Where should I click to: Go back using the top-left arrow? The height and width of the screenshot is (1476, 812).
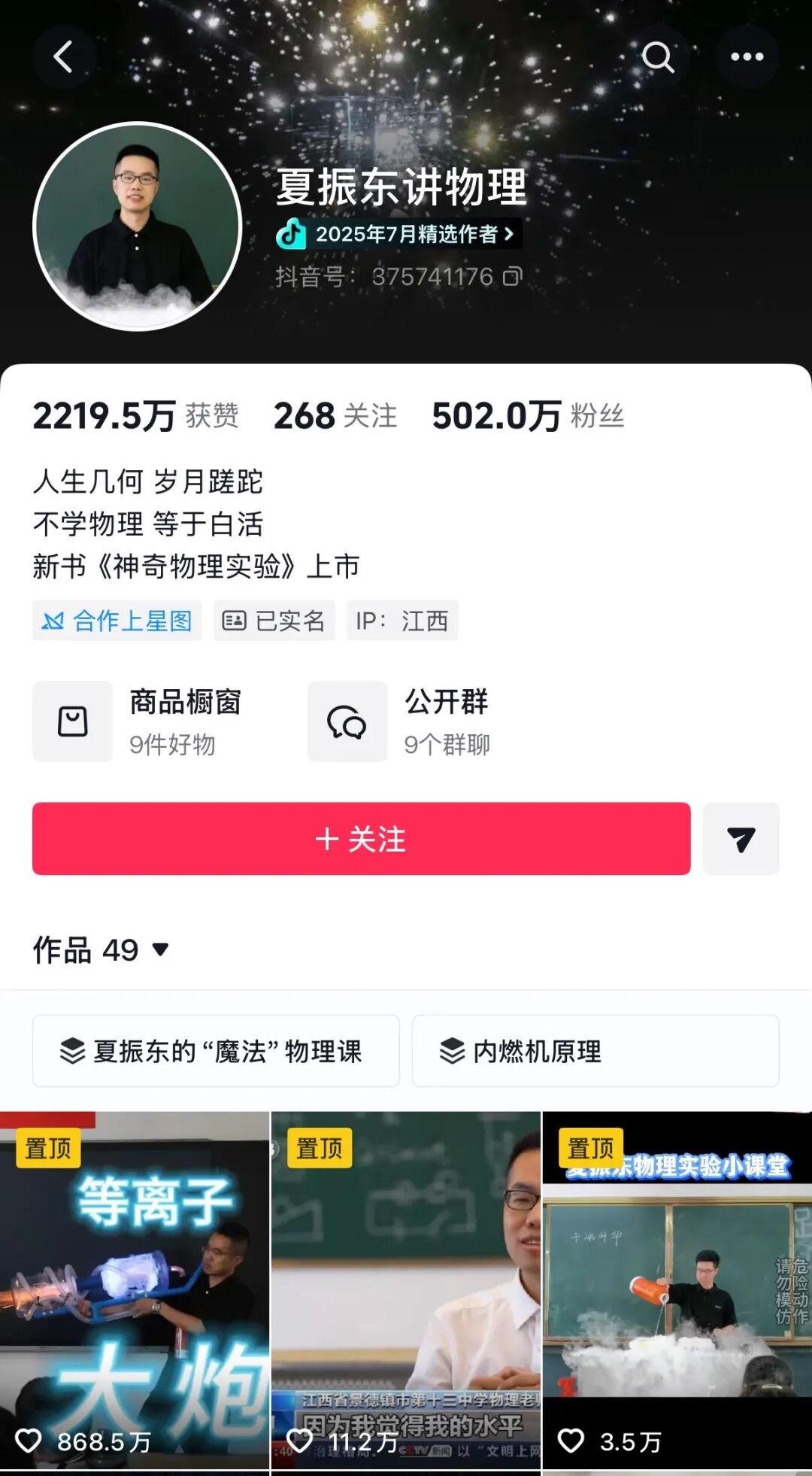(x=64, y=57)
